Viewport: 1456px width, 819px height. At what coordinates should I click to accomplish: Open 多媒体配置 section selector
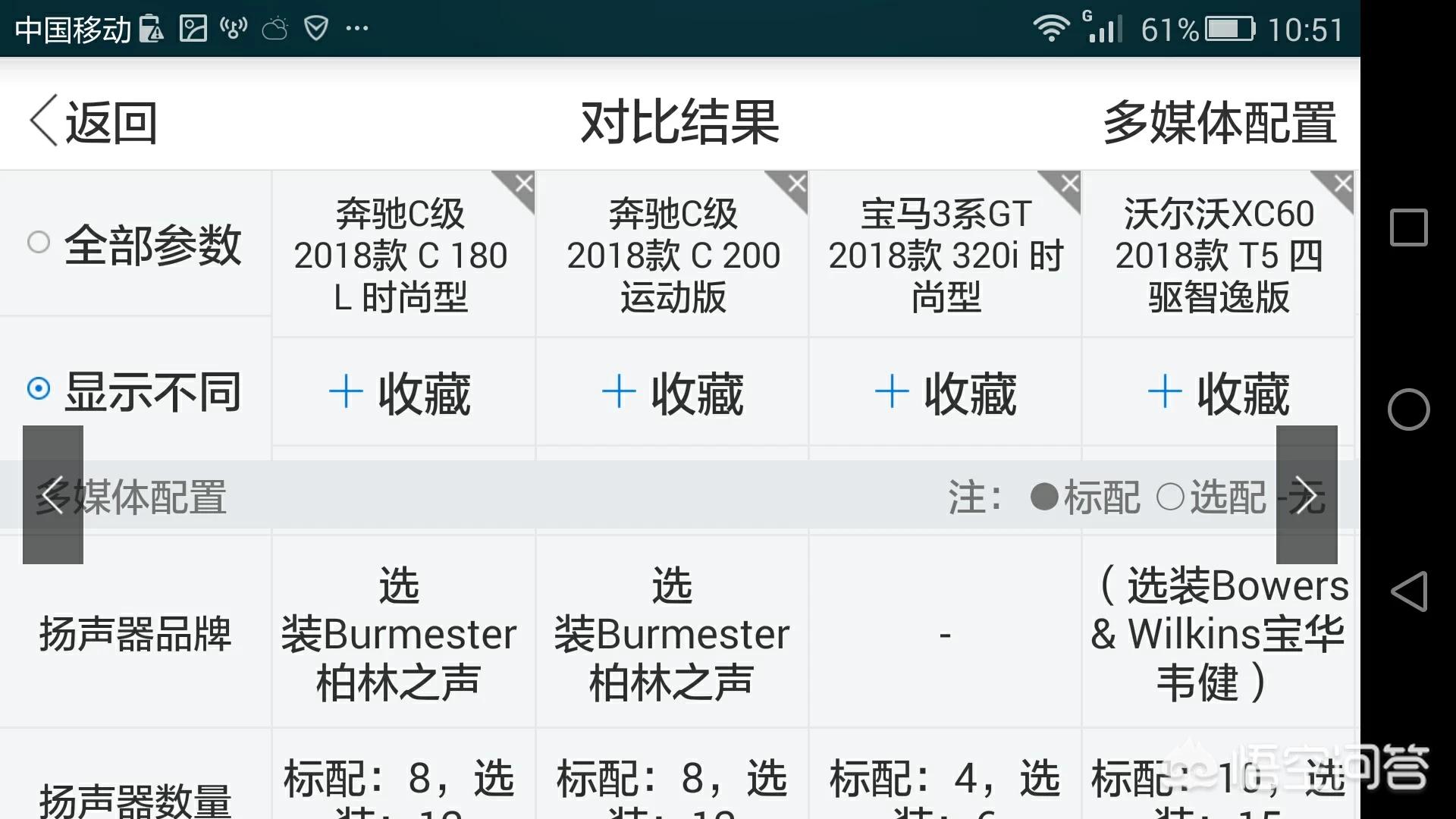click(1219, 122)
